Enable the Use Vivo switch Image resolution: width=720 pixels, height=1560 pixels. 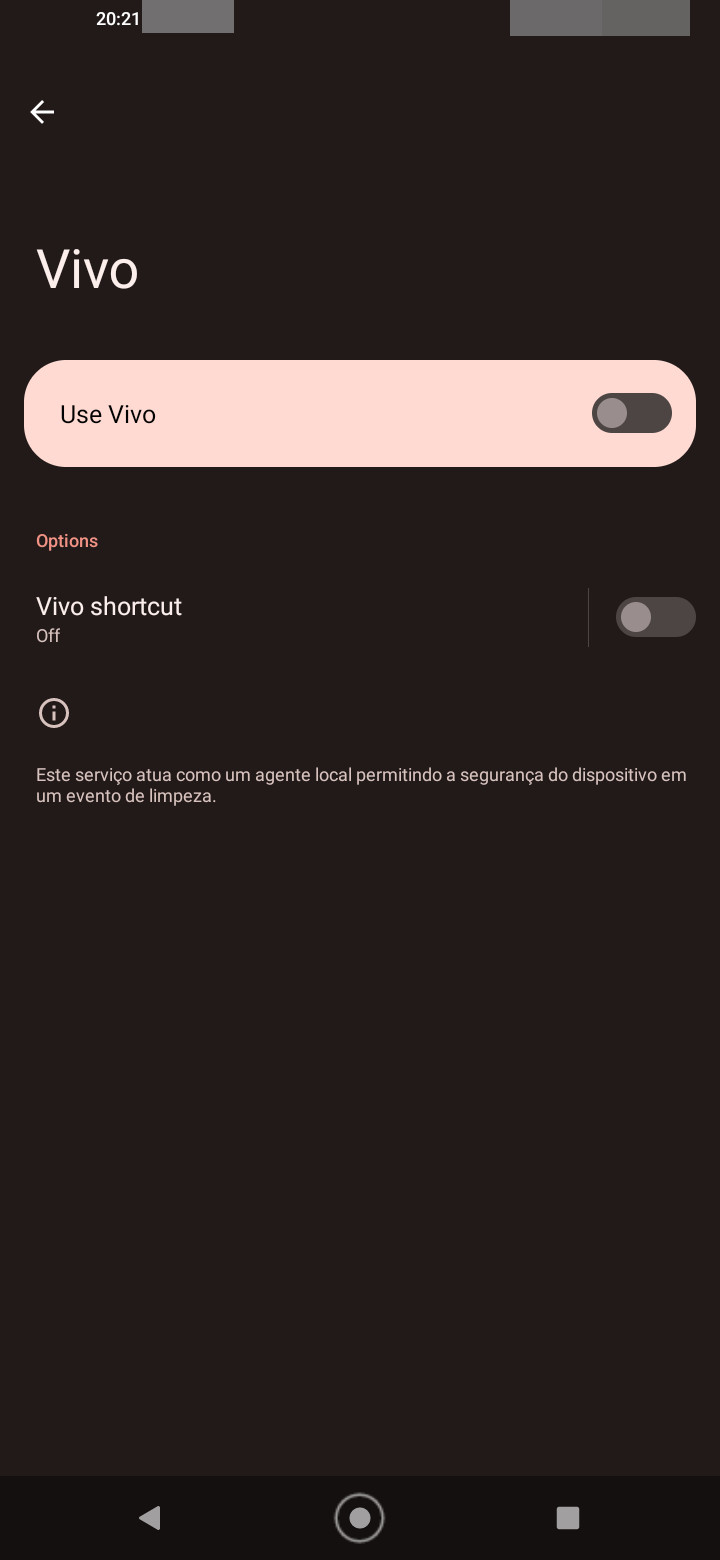point(631,413)
